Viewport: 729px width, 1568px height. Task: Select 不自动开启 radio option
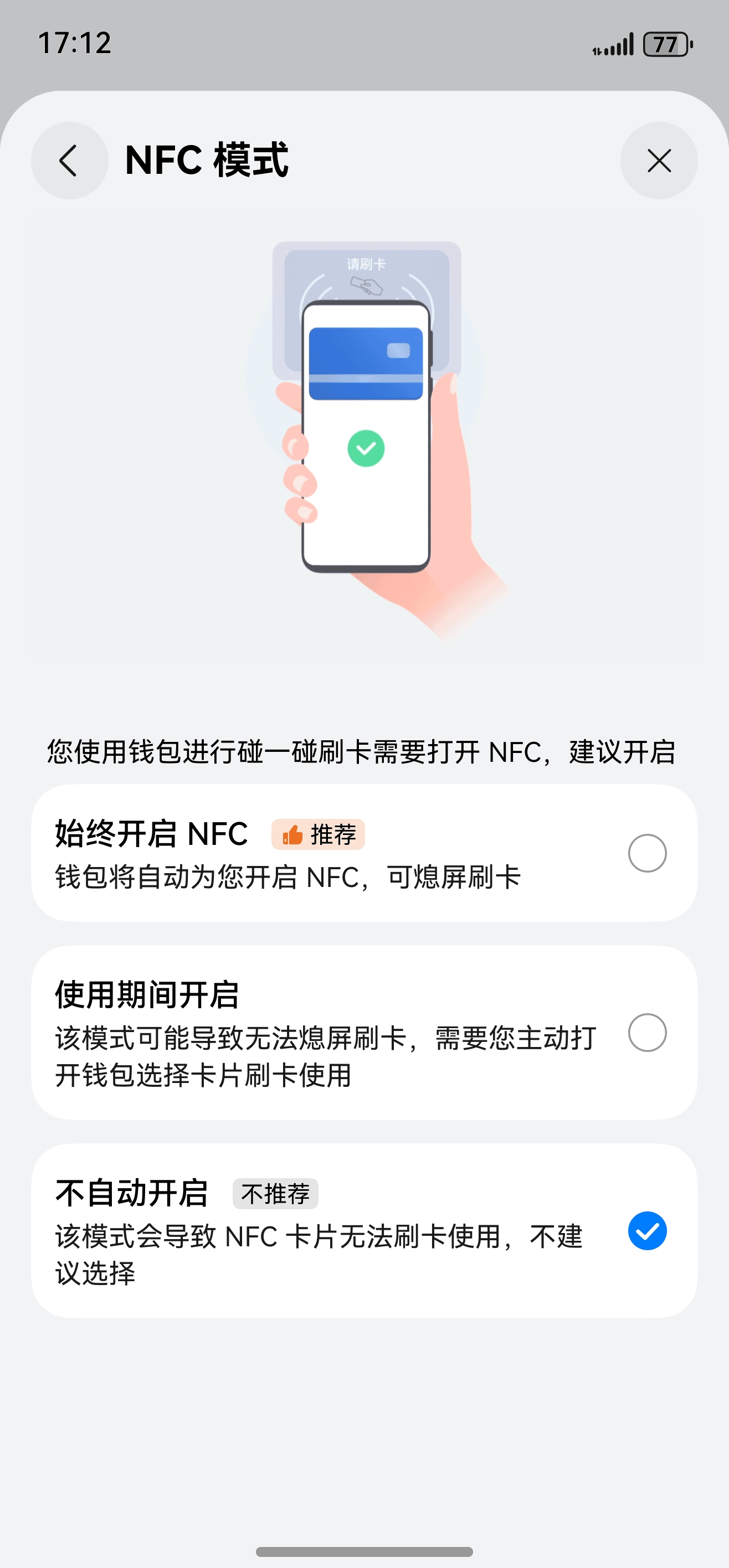[x=647, y=1231]
